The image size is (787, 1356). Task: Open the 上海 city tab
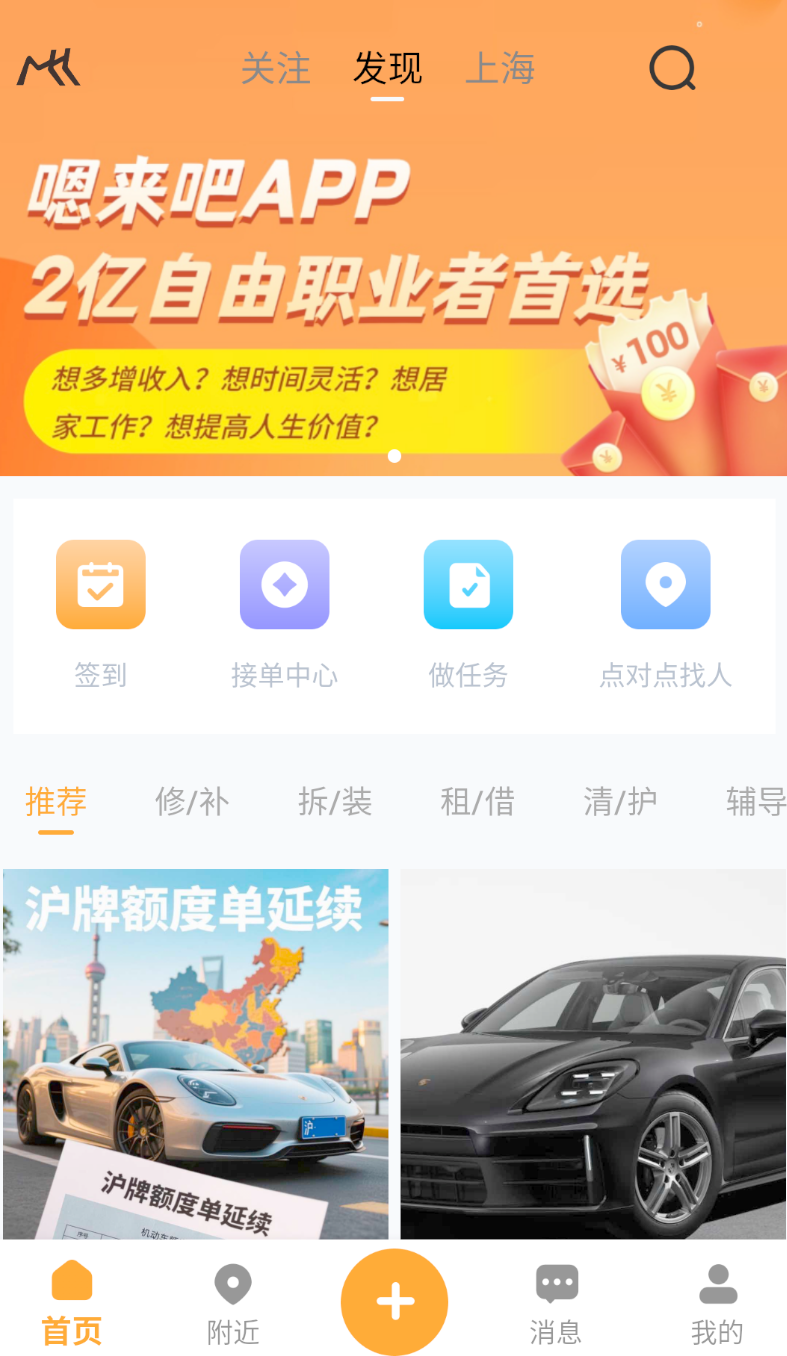point(500,68)
